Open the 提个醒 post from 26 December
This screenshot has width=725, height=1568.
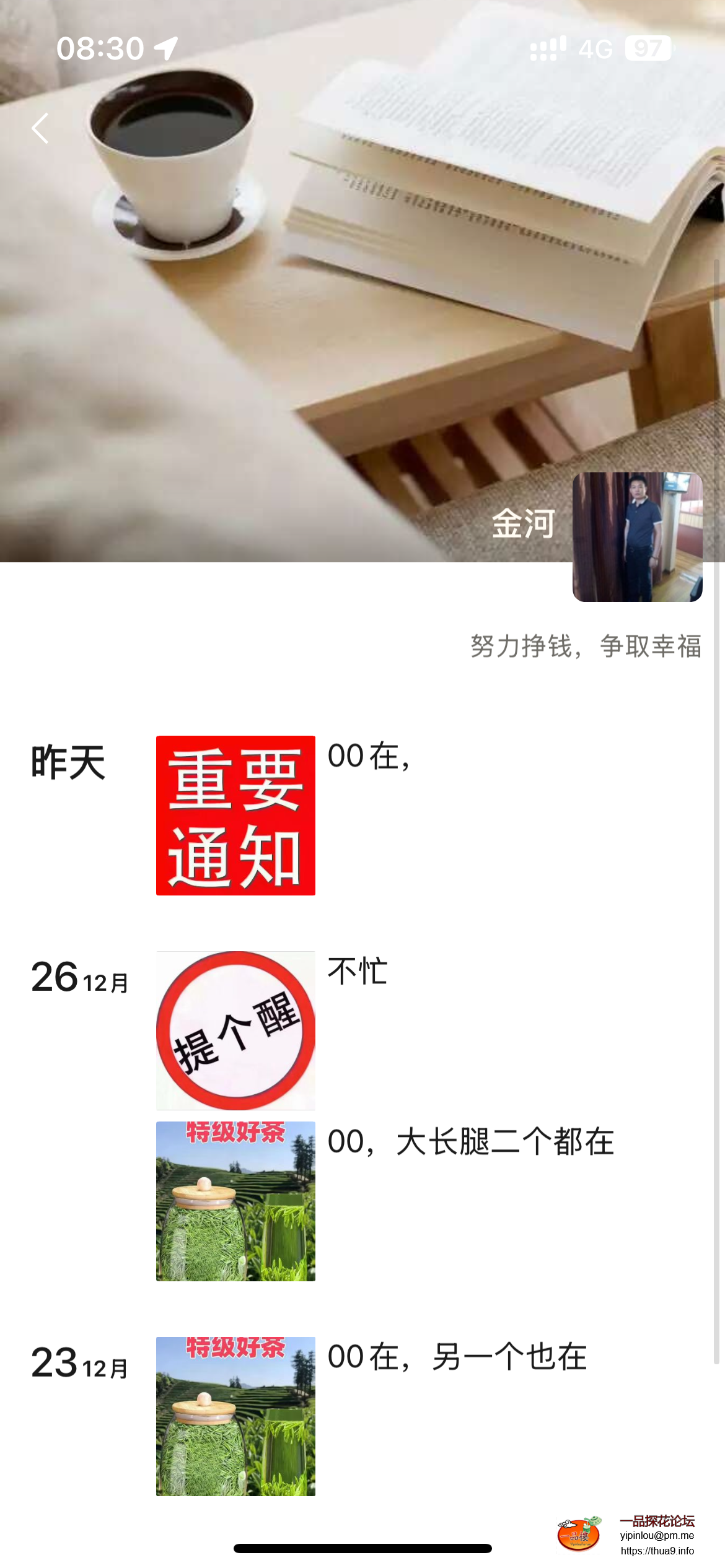[235, 1030]
